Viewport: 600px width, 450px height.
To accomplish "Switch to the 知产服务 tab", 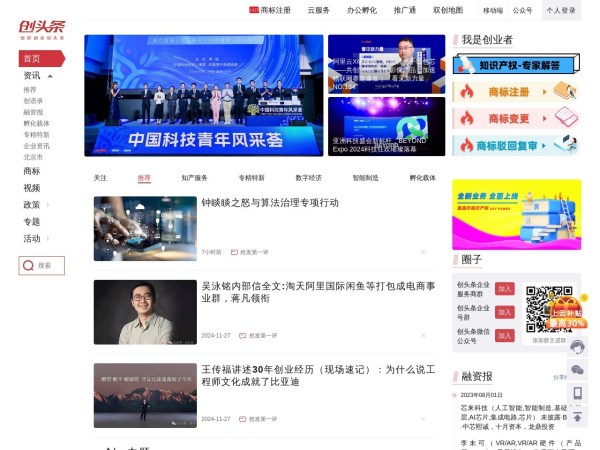I will pos(194,178).
